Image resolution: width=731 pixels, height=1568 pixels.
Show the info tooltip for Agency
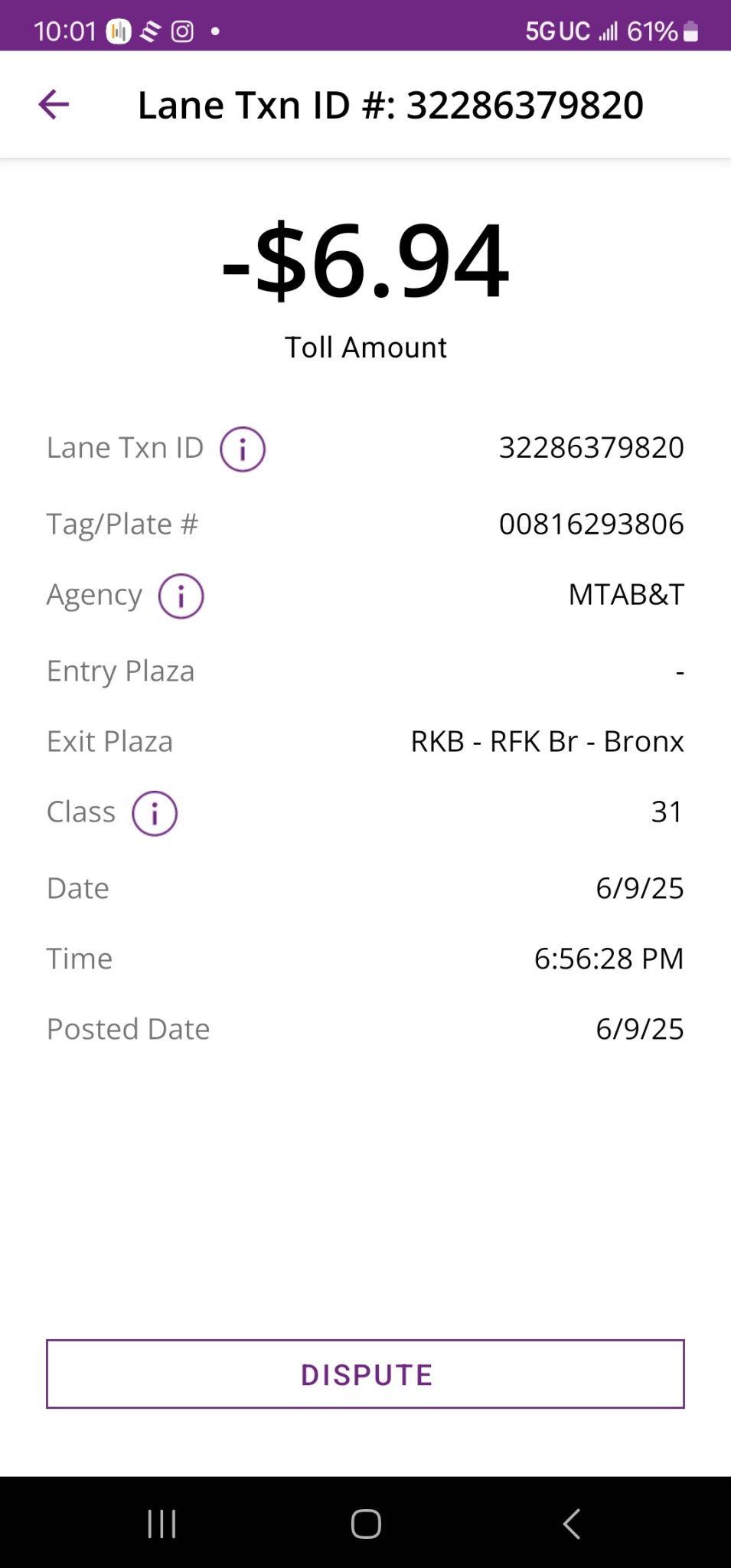click(181, 596)
